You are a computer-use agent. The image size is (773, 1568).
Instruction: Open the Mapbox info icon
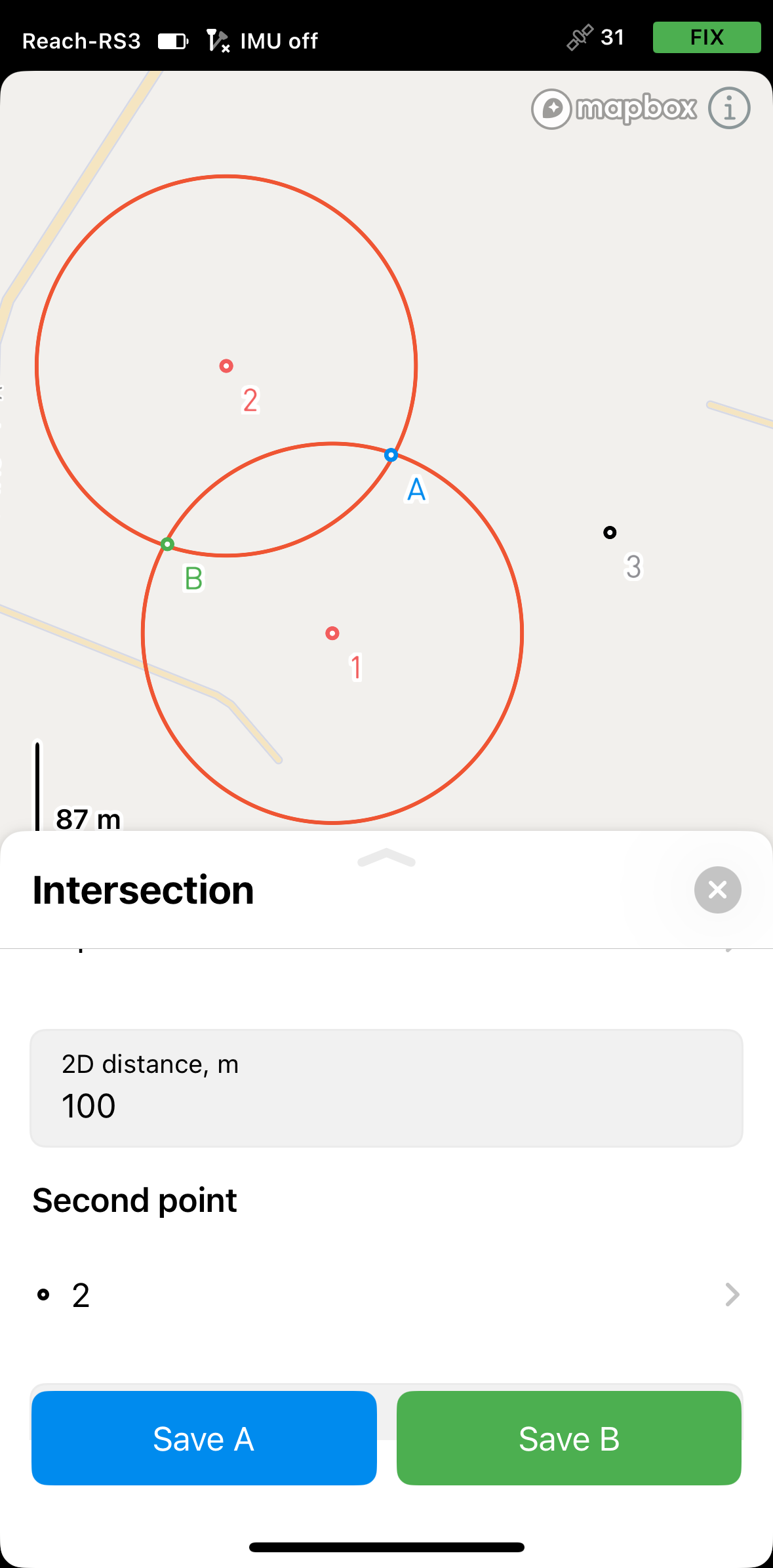coord(729,108)
